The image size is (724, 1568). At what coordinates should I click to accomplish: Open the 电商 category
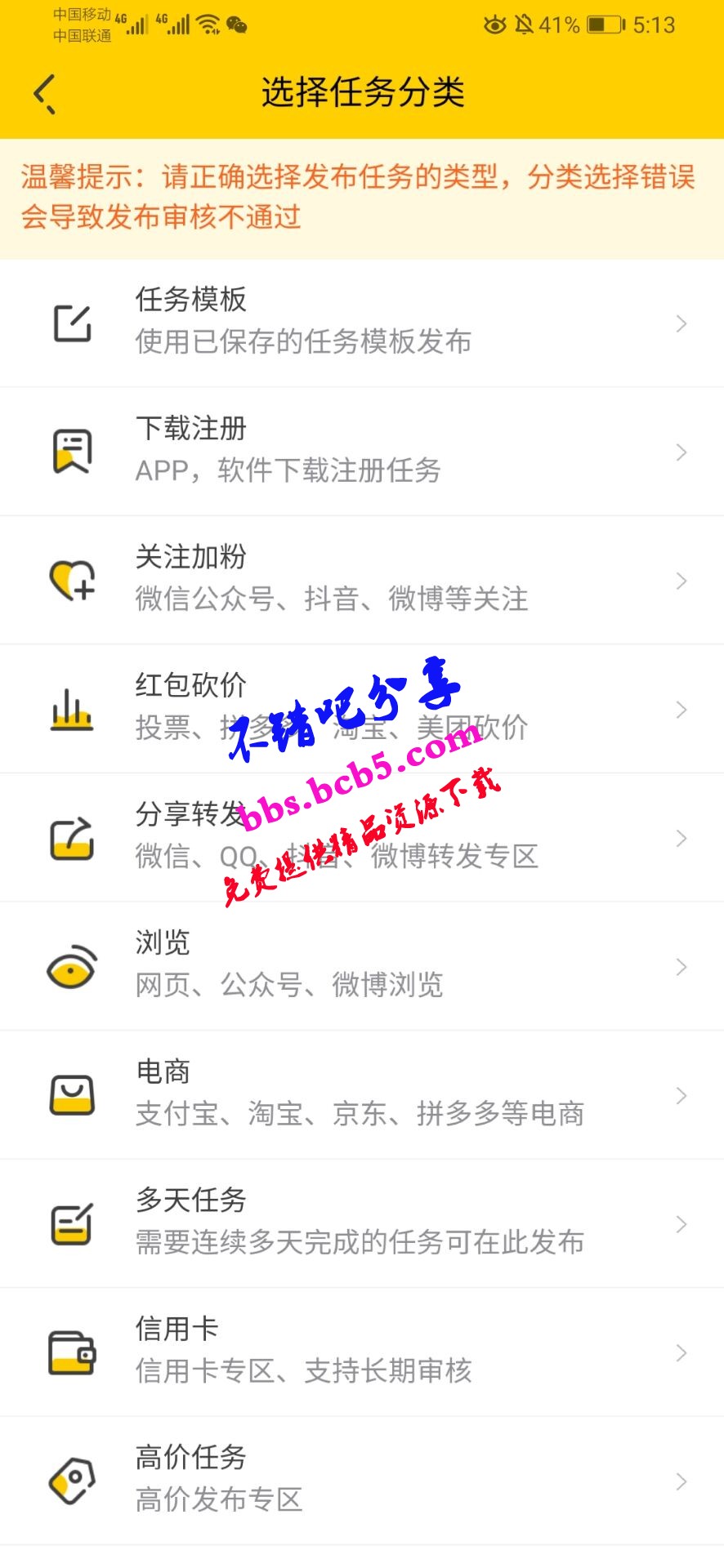362,1094
